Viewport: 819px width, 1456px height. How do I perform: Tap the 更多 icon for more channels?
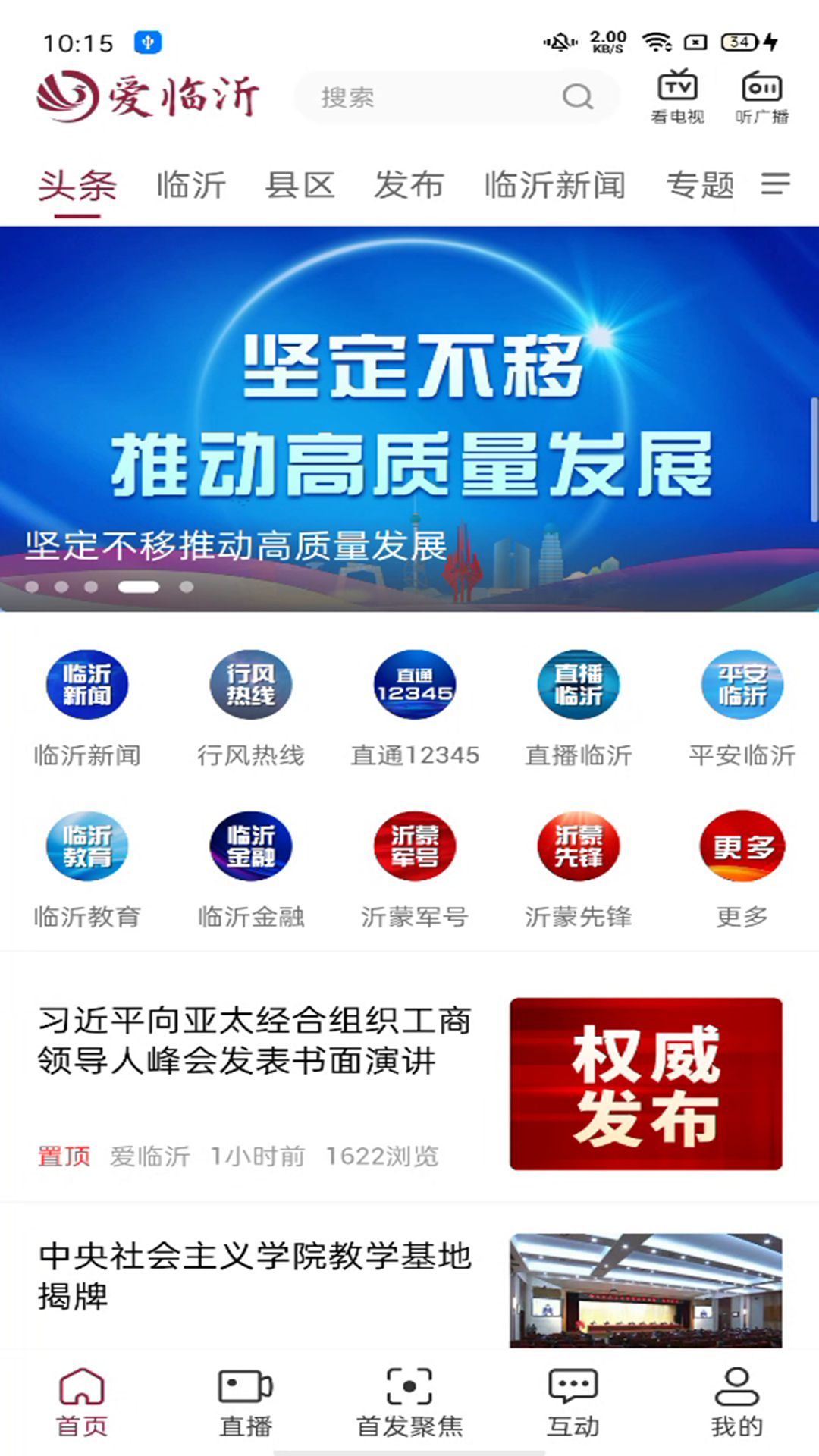click(741, 848)
